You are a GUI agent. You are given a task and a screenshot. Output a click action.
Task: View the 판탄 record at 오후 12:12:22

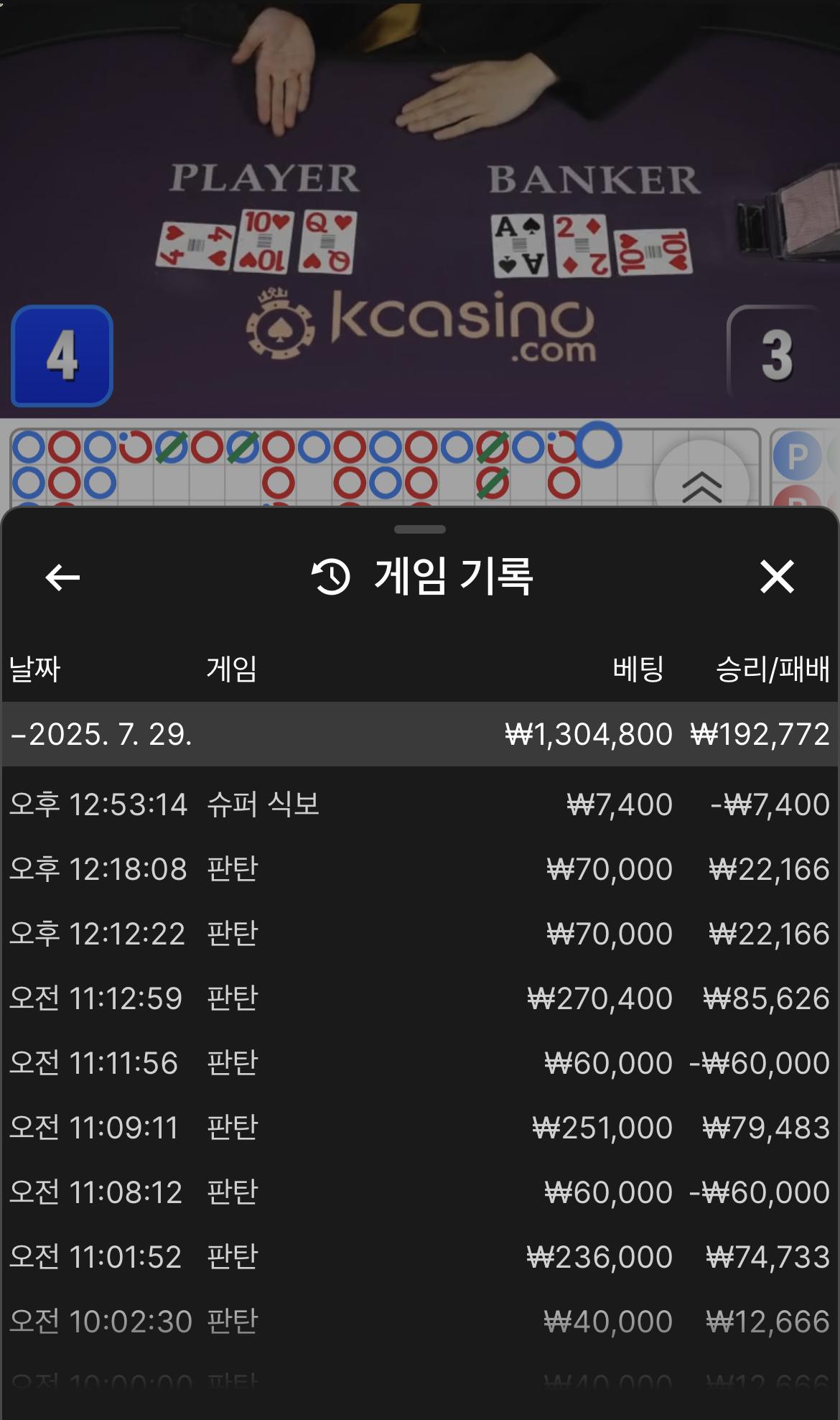point(419,934)
